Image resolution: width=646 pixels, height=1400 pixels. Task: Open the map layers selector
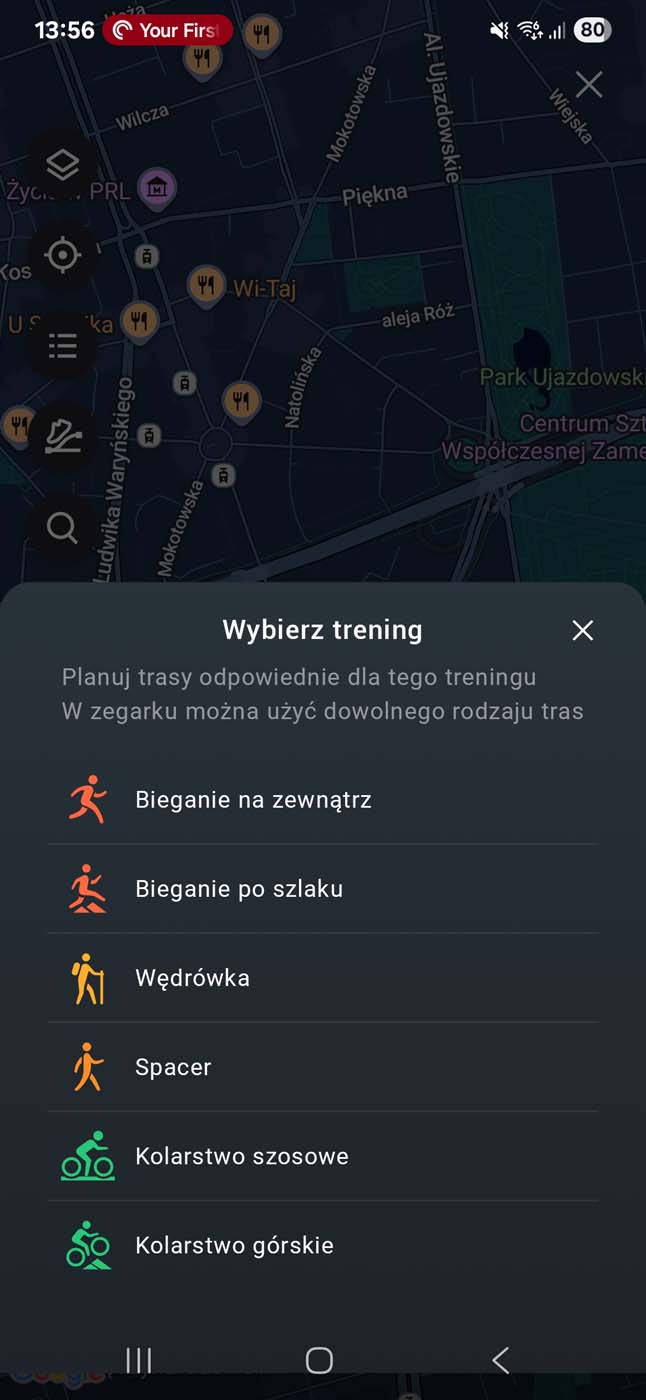tap(62, 164)
